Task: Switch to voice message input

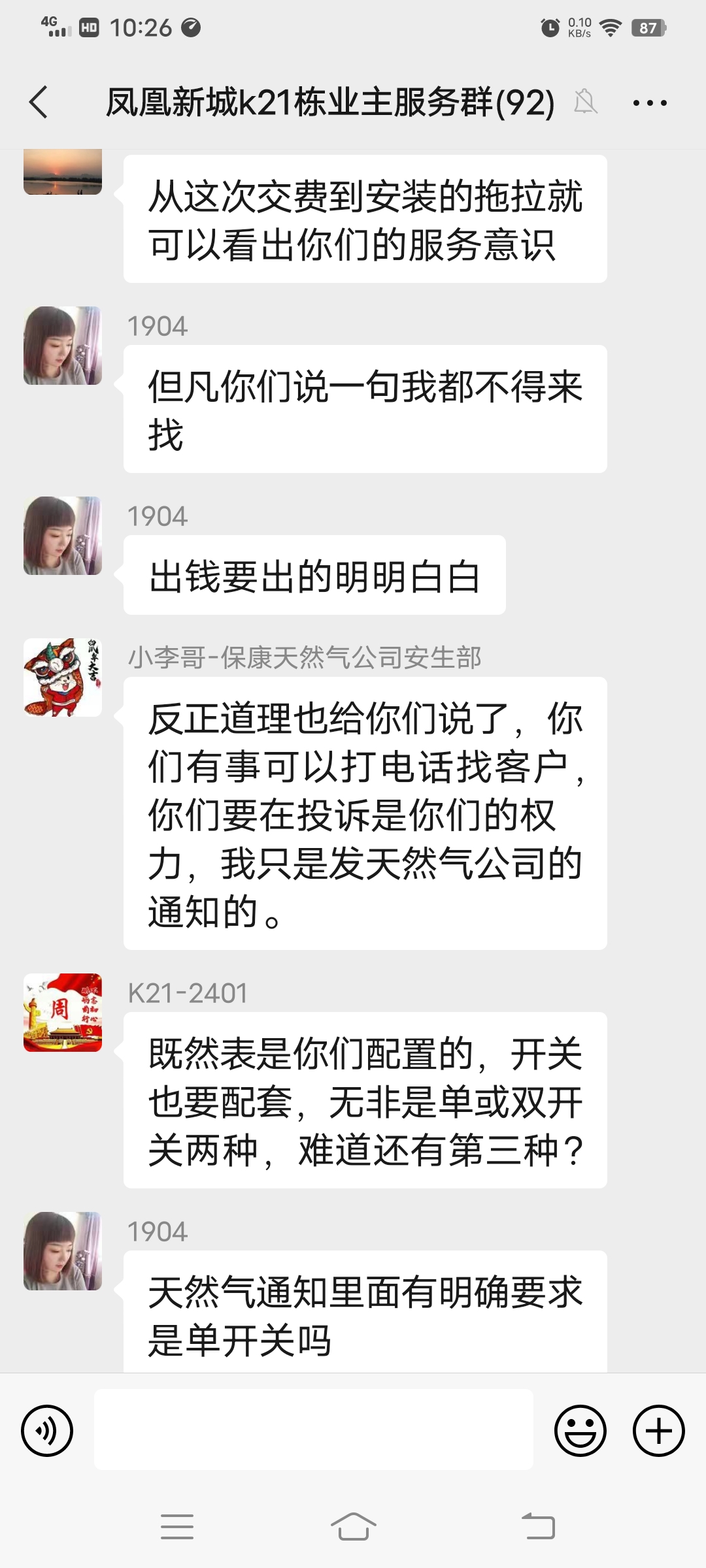Action: pyautogui.click(x=47, y=1430)
